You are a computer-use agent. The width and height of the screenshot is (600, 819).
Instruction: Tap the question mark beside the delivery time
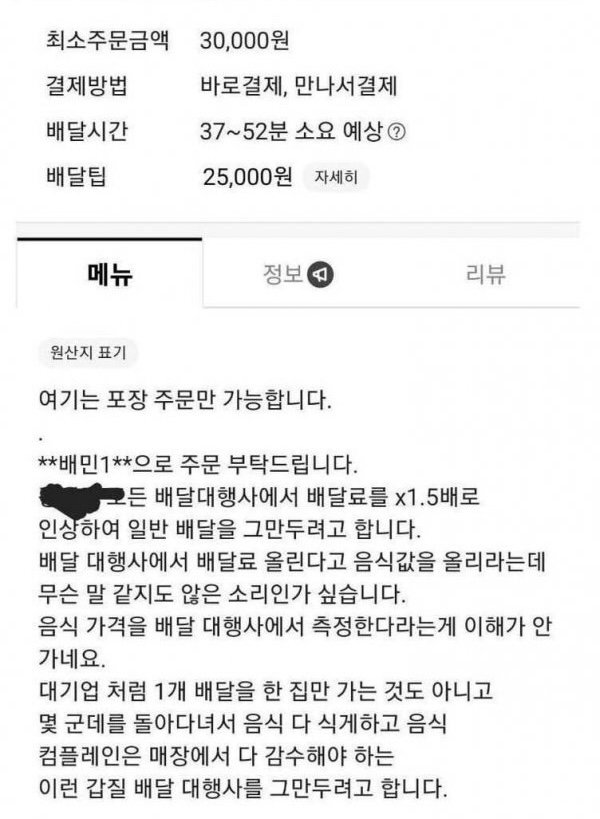click(400, 133)
